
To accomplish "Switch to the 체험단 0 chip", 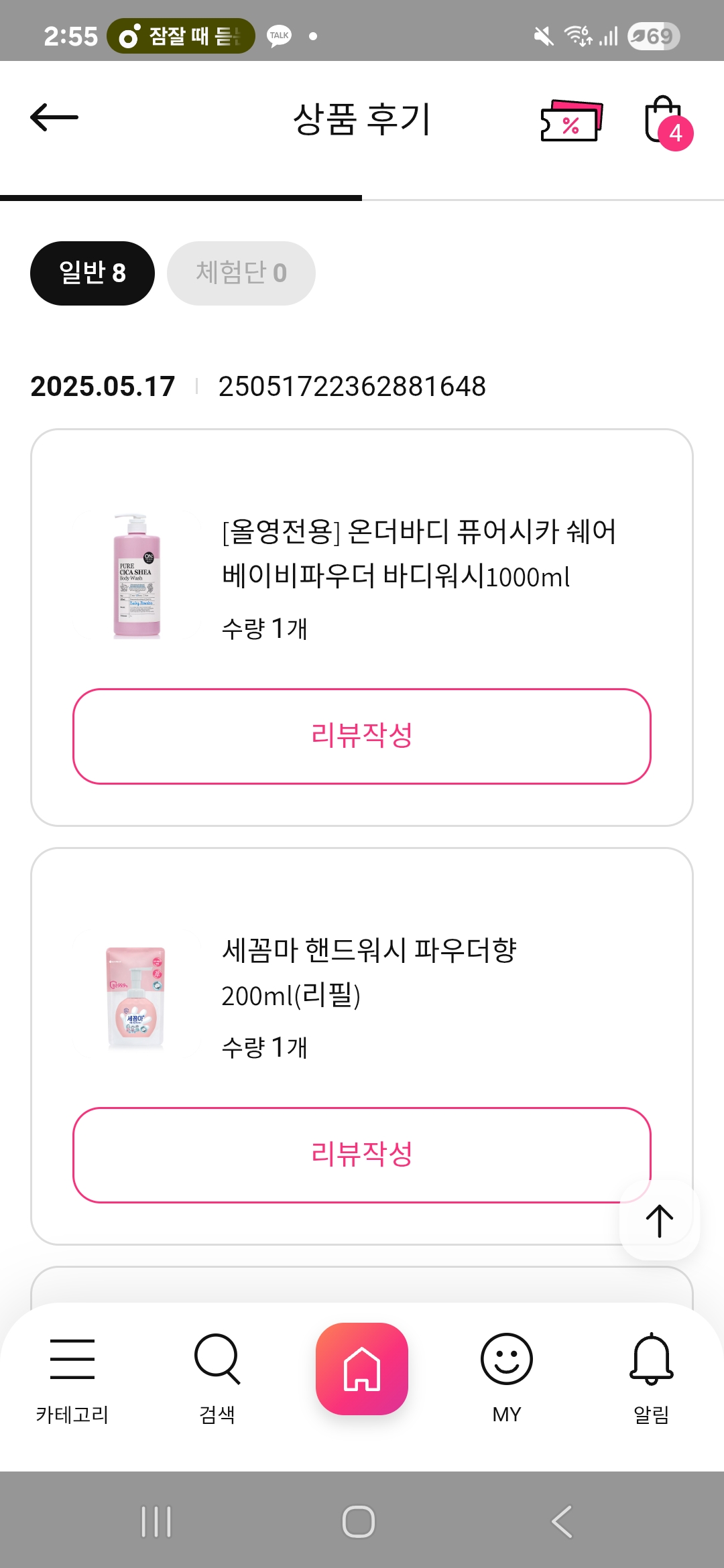I will click(x=241, y=273).
